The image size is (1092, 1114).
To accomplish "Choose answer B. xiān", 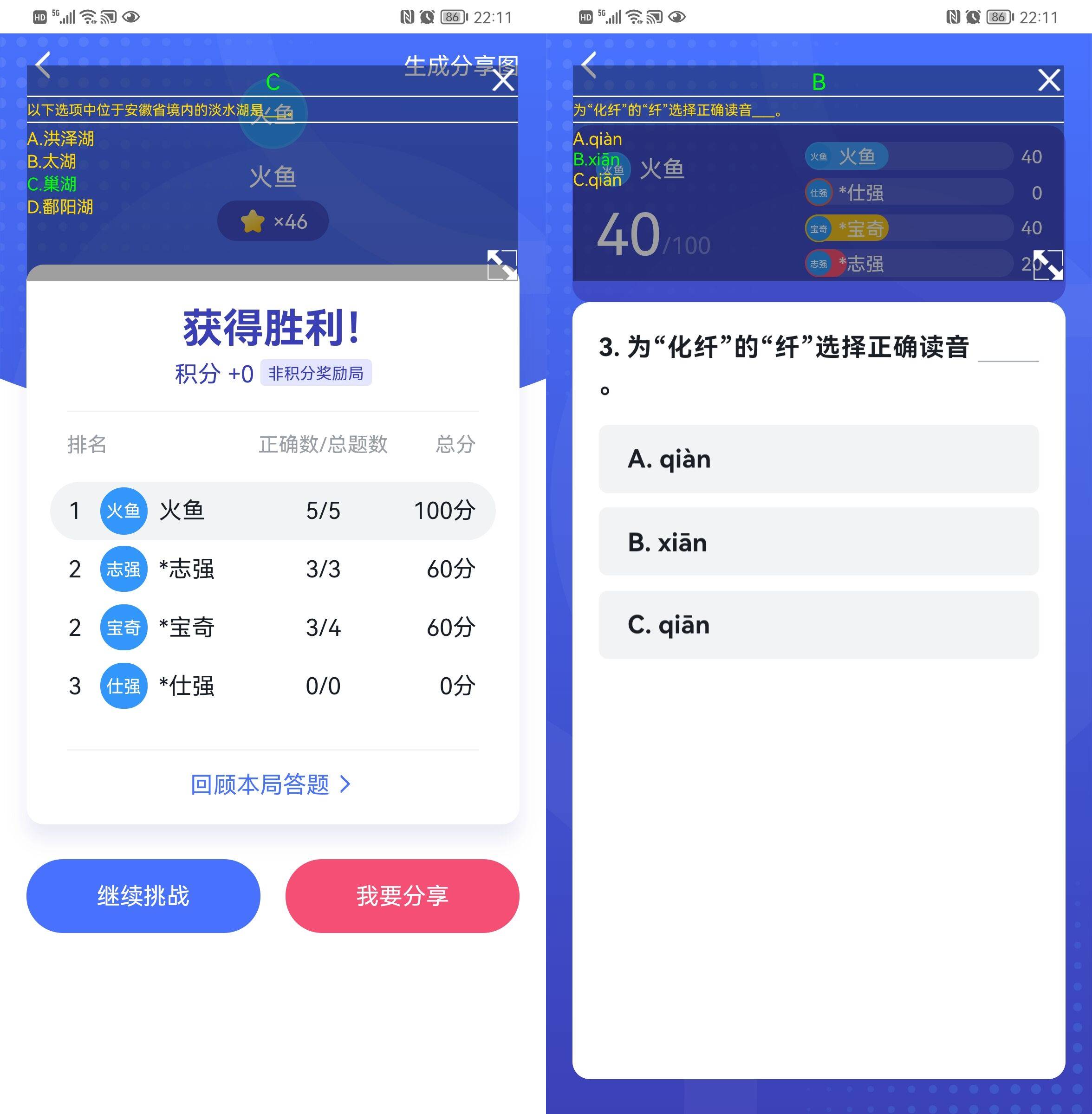I will tap(818, 541).
